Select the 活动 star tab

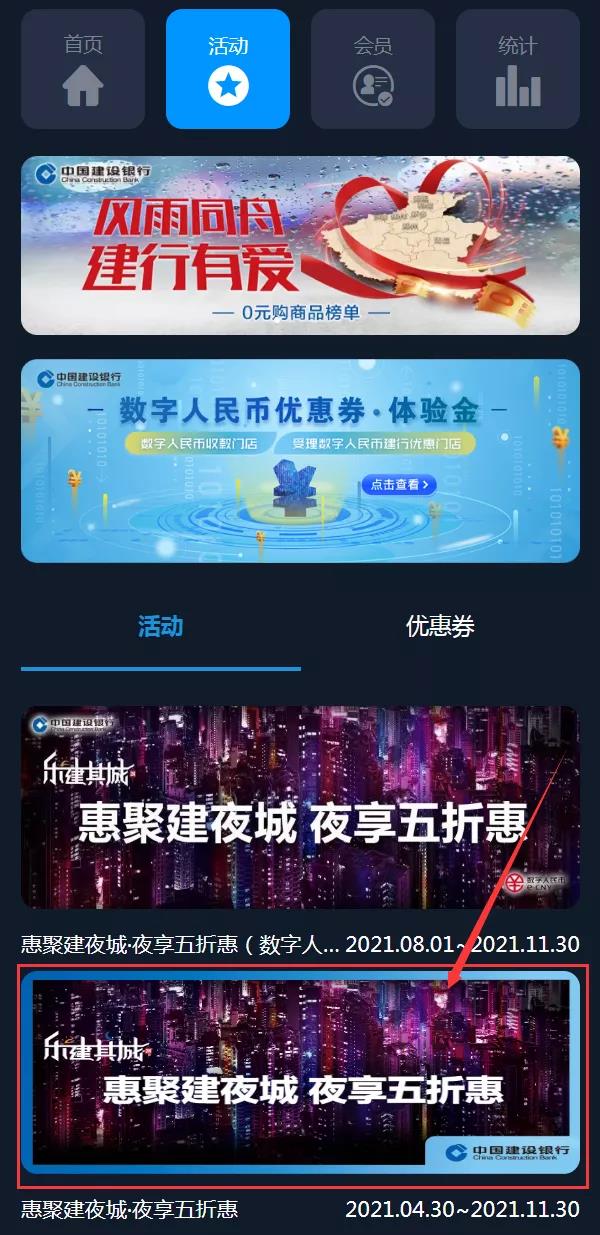[x=228, y=69]
